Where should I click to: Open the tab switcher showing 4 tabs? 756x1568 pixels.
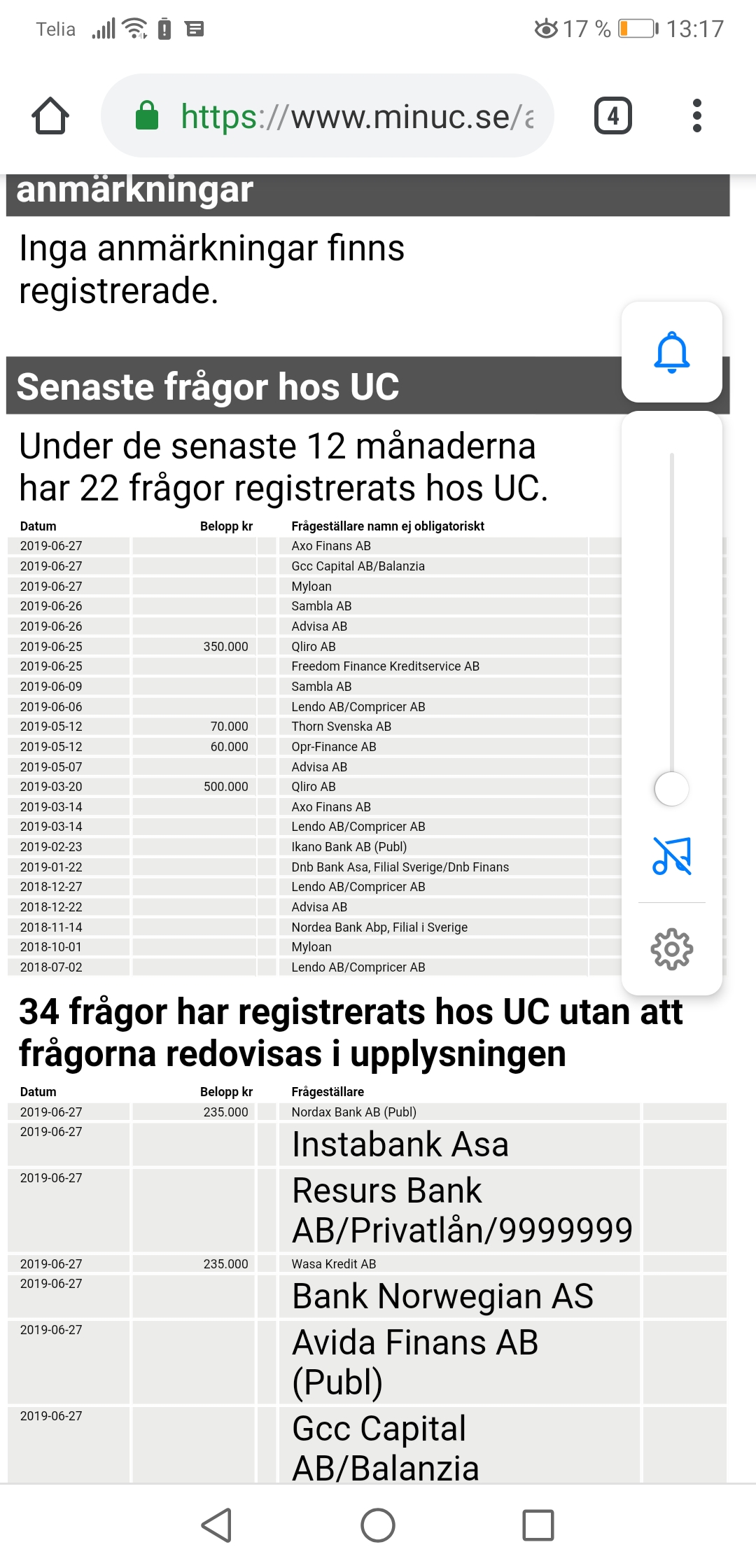click(612, 116)
